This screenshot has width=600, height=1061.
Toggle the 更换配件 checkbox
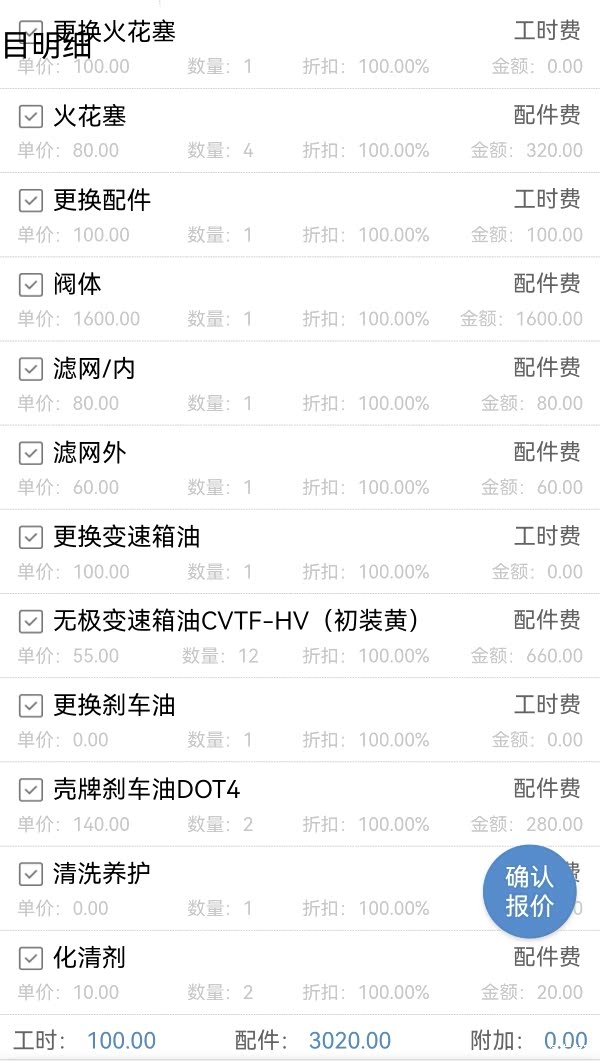click(30, 201)
